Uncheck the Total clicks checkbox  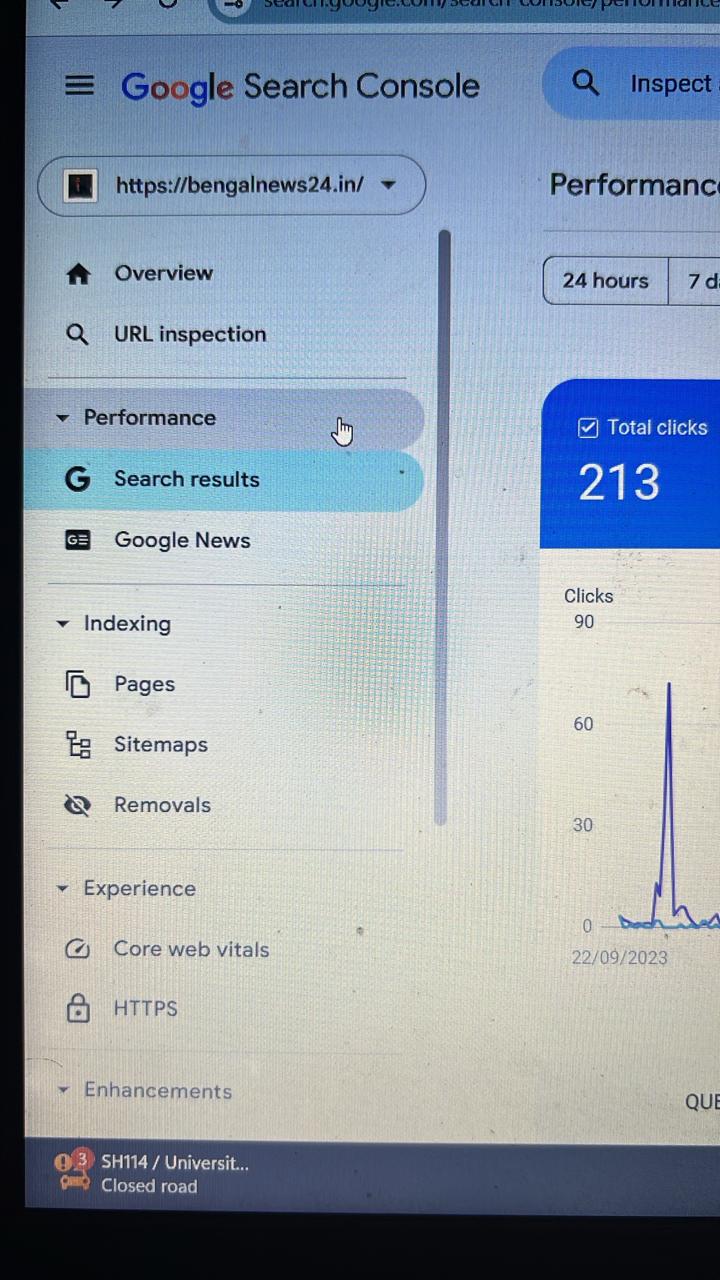(588, 428)
